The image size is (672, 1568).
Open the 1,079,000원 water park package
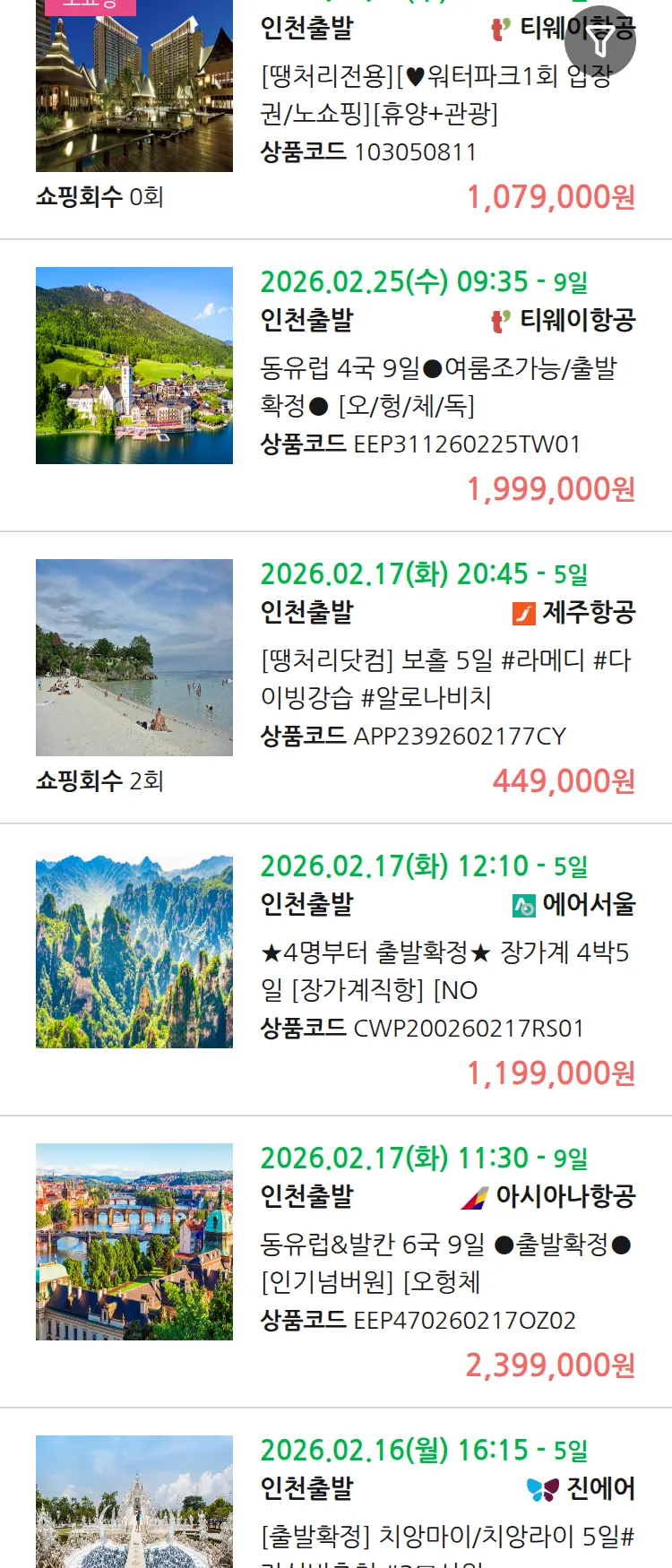436,95
